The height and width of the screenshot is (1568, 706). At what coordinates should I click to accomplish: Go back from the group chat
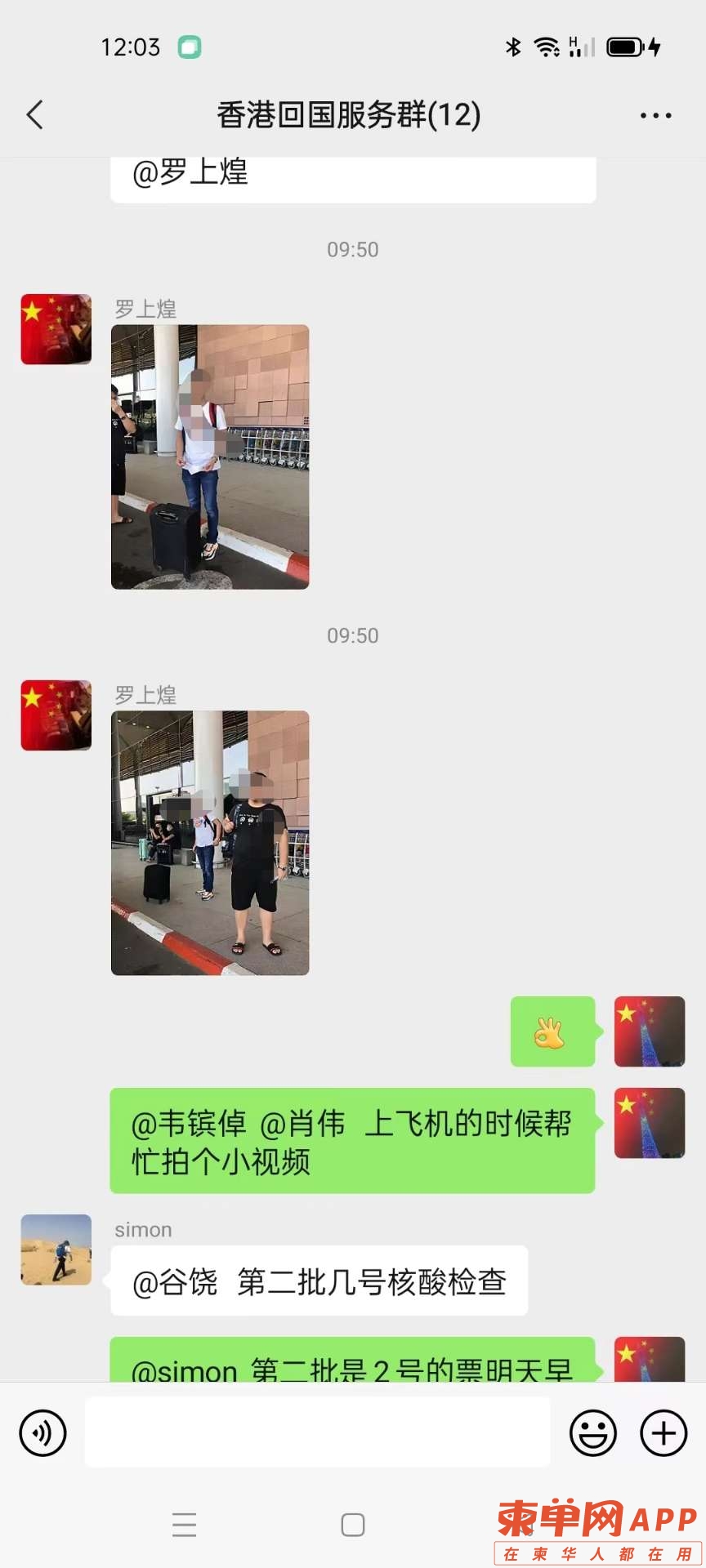(34, 115)
